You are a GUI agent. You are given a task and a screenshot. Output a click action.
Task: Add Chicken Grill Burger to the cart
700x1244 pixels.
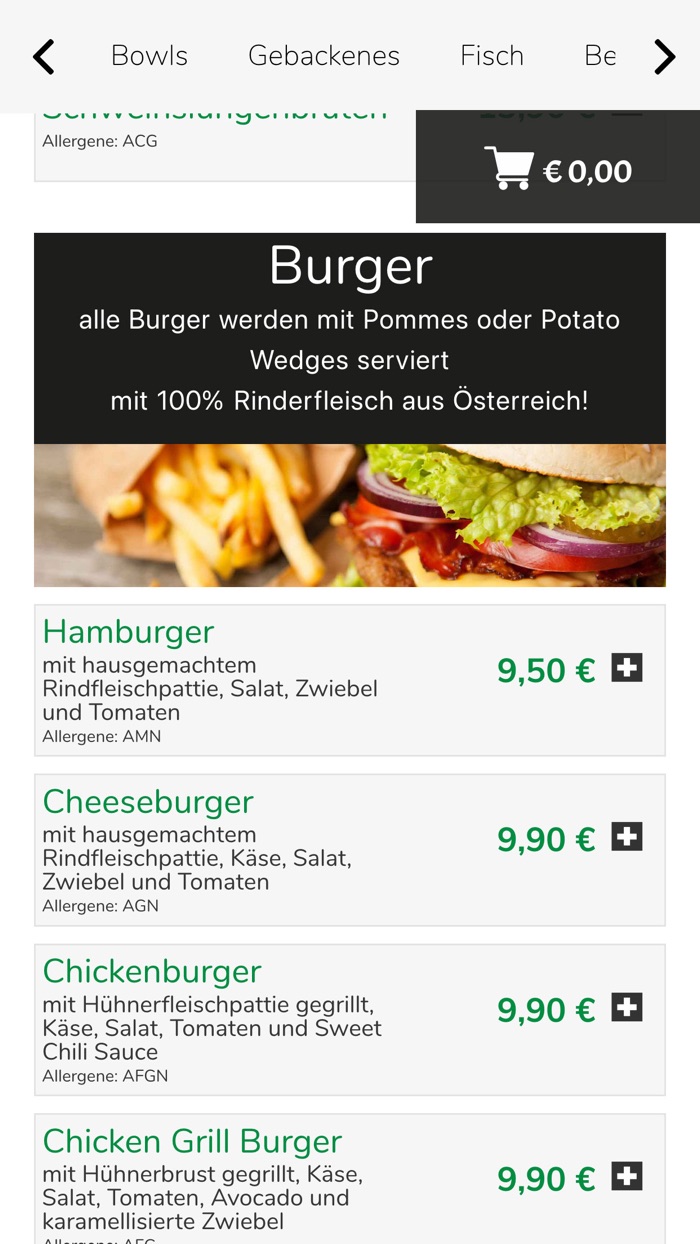(627, 1177)
